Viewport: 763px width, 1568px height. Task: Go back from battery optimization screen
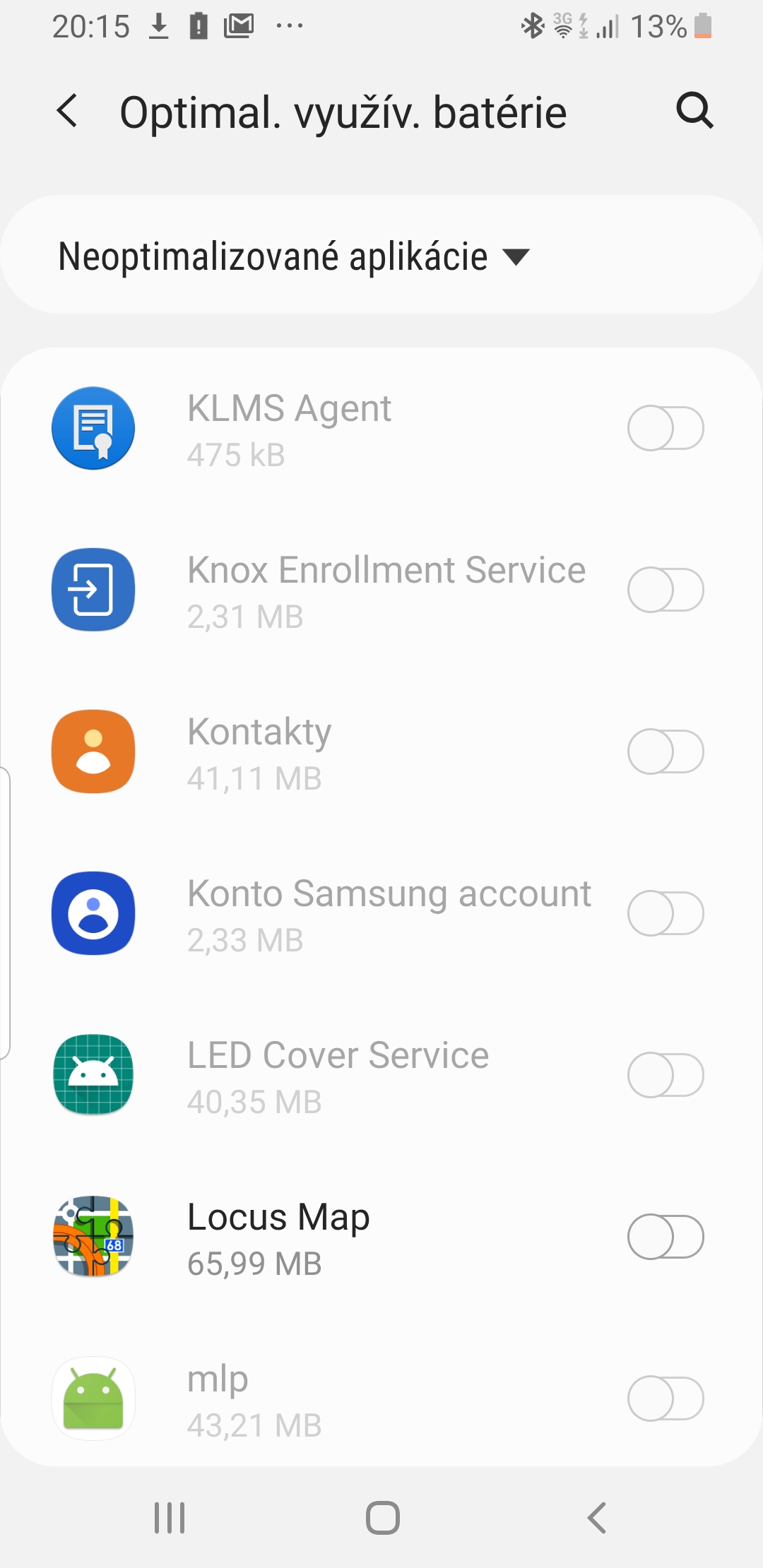point(68,112)
